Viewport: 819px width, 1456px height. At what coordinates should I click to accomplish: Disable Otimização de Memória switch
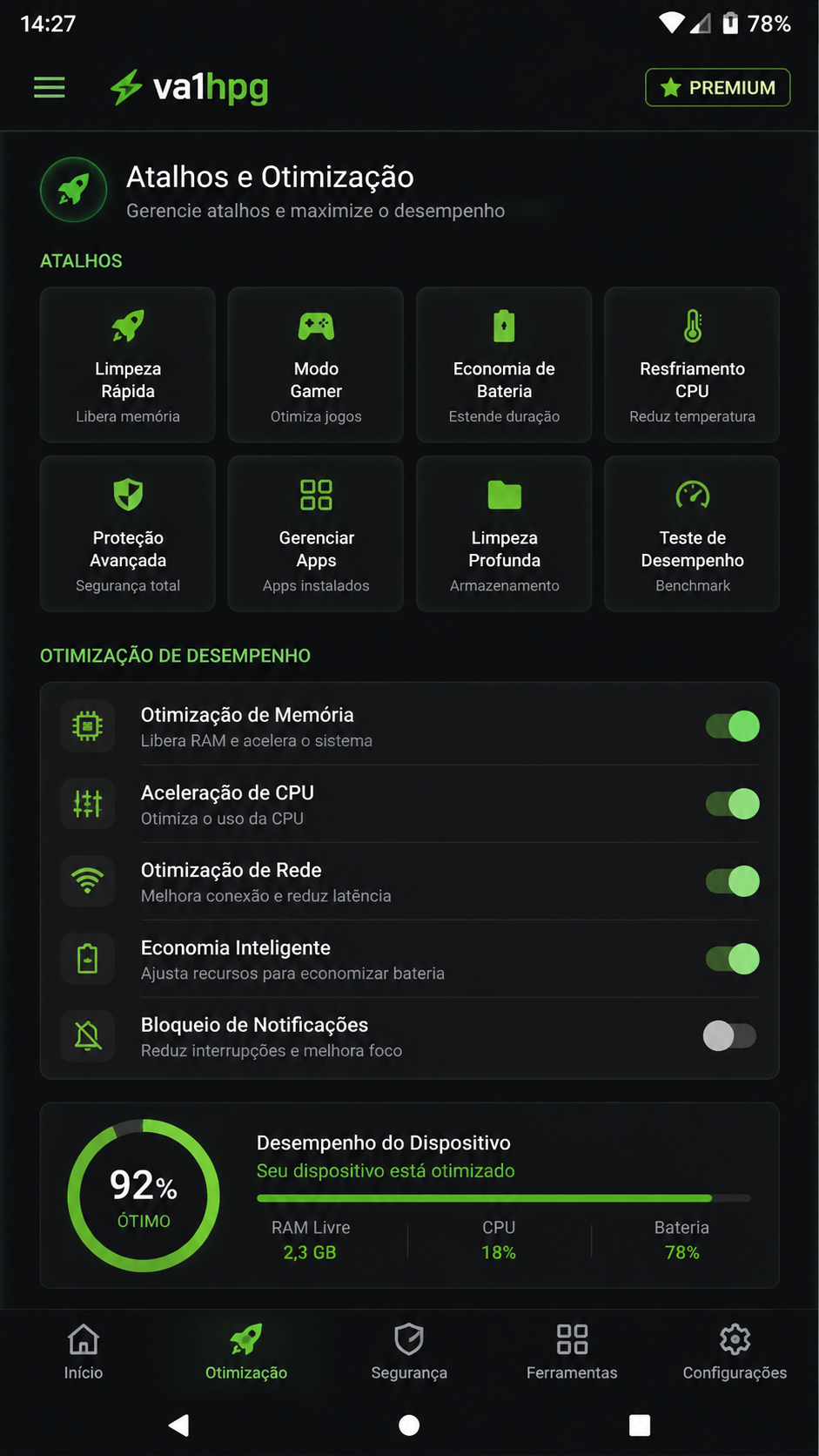732,726
